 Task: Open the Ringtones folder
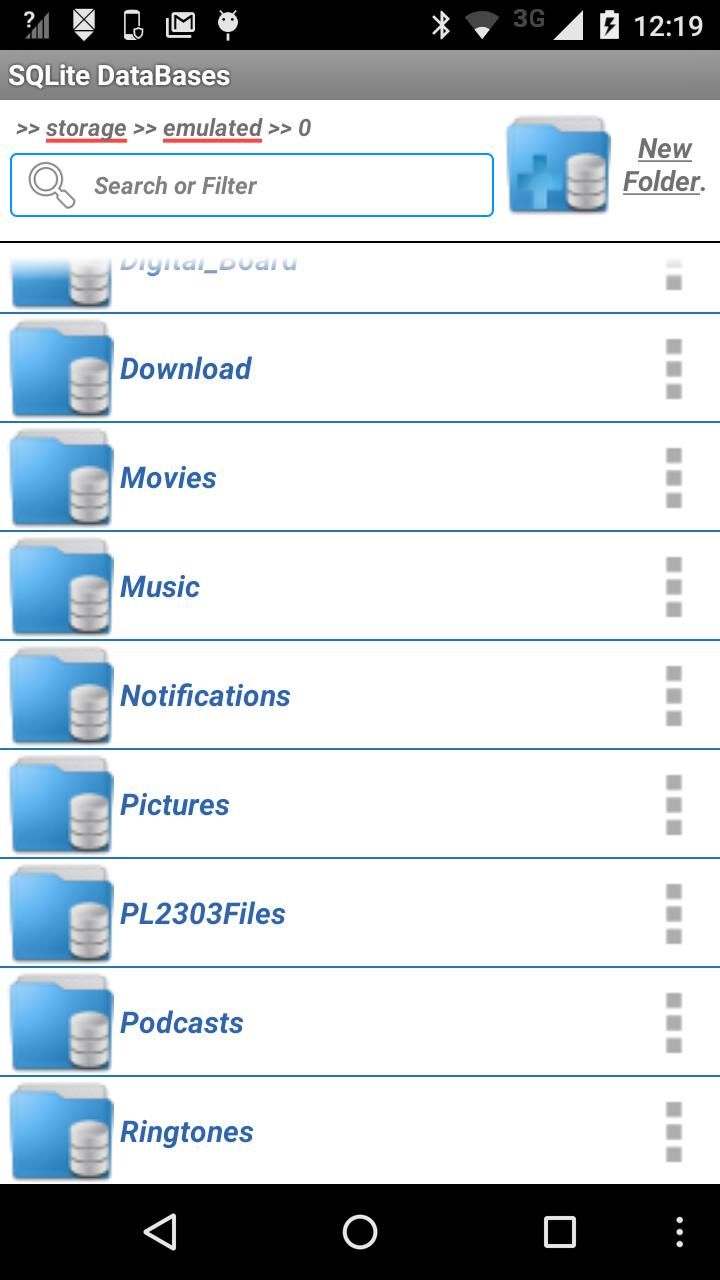187,1132
